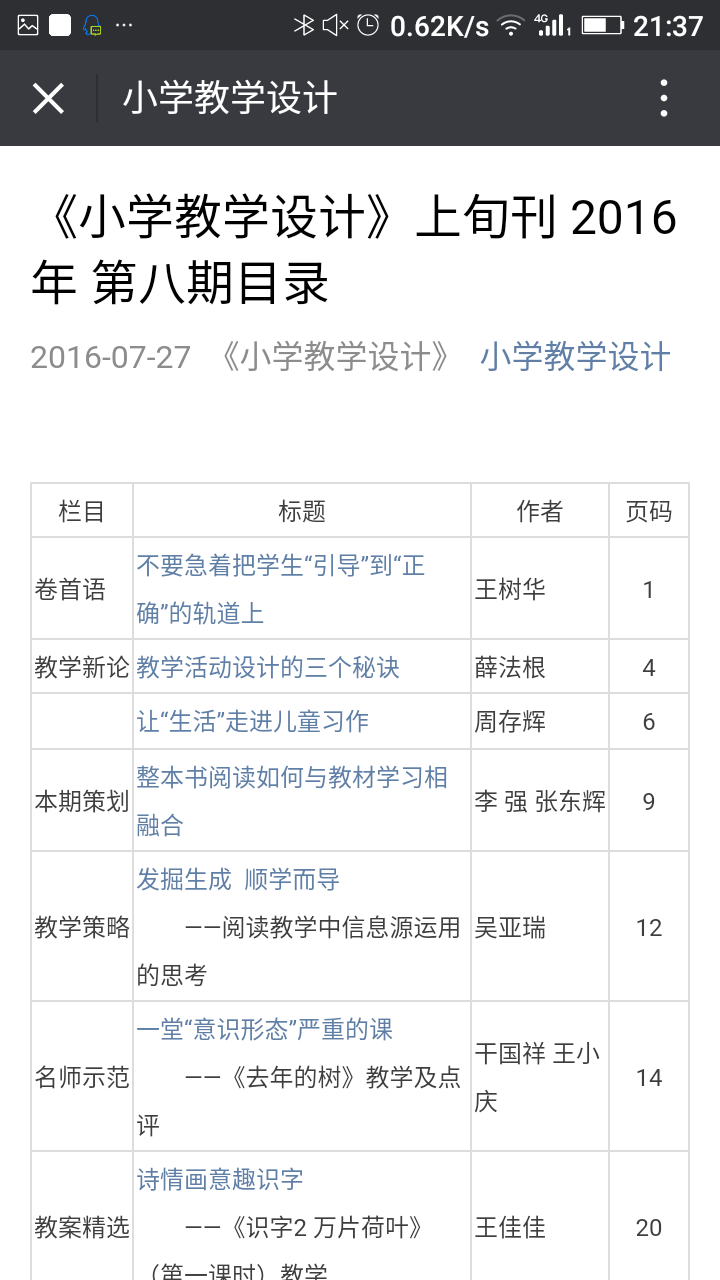Open the link 让"生活"走进儿童习作
Viewport: 720px width, 1280px height.
click(x=253, y=721)
